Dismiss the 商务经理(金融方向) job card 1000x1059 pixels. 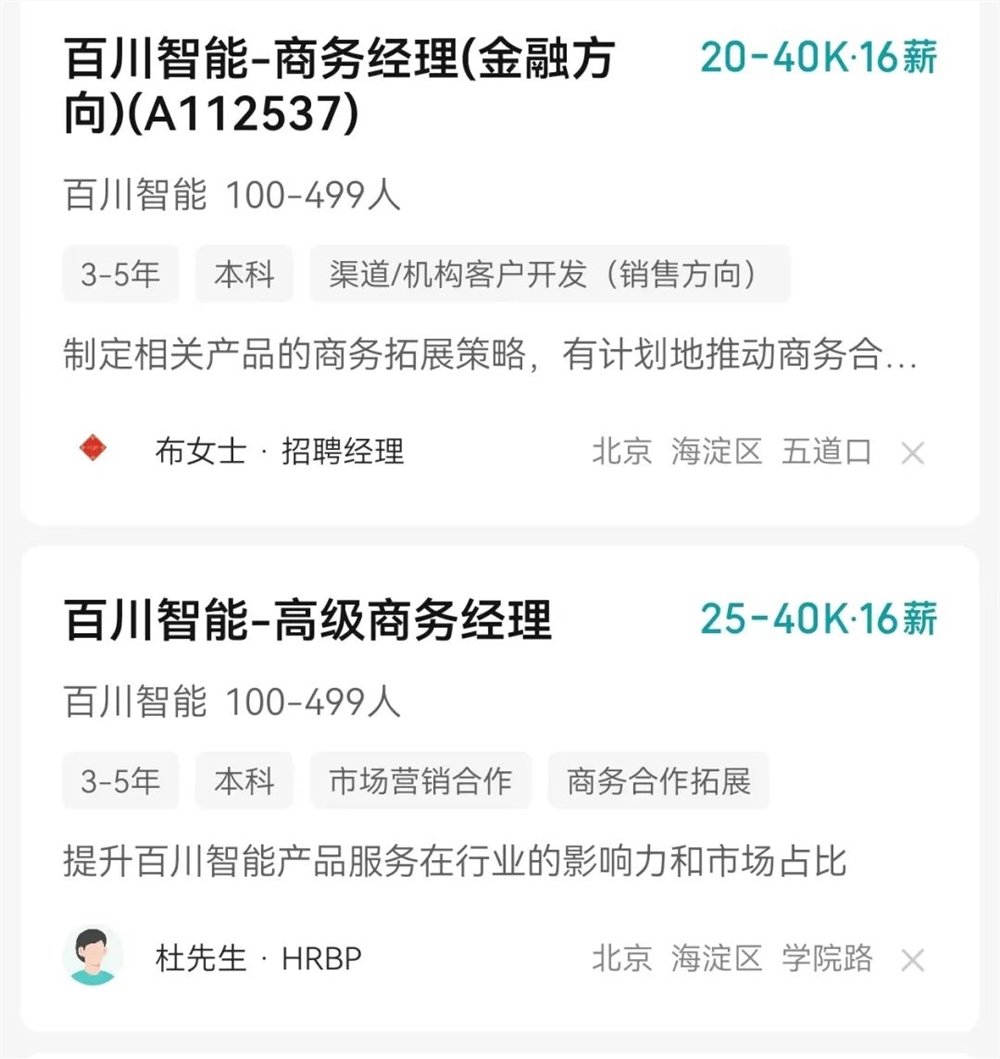click(914, 452)
